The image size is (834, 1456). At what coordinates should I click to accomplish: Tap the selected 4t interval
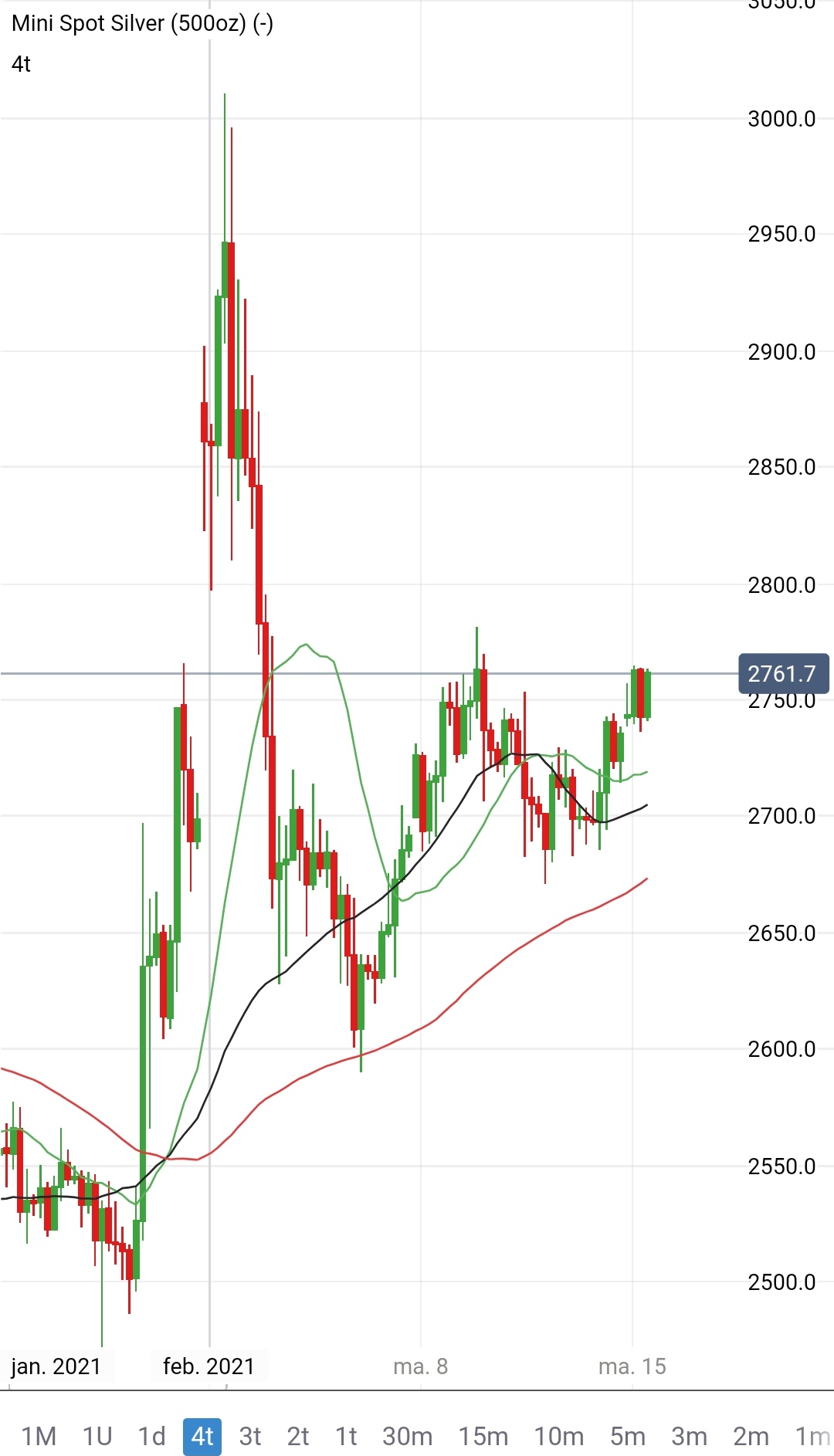[x=202, y=1437]
